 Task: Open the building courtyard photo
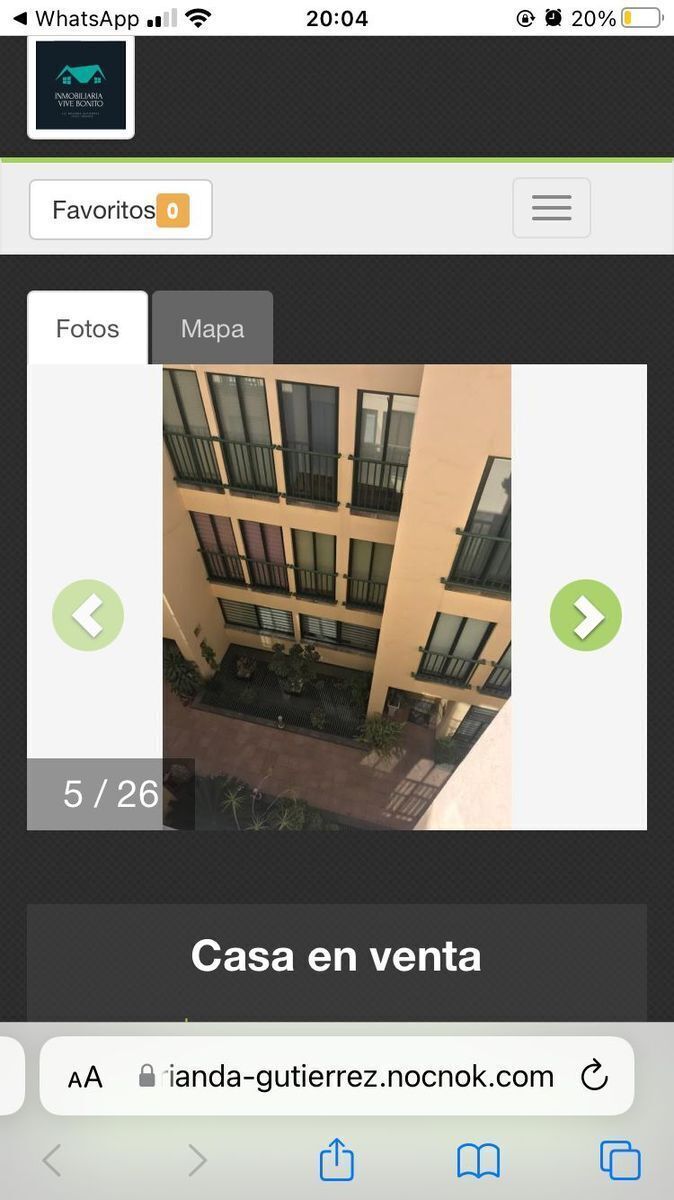[x=337, y=597]
